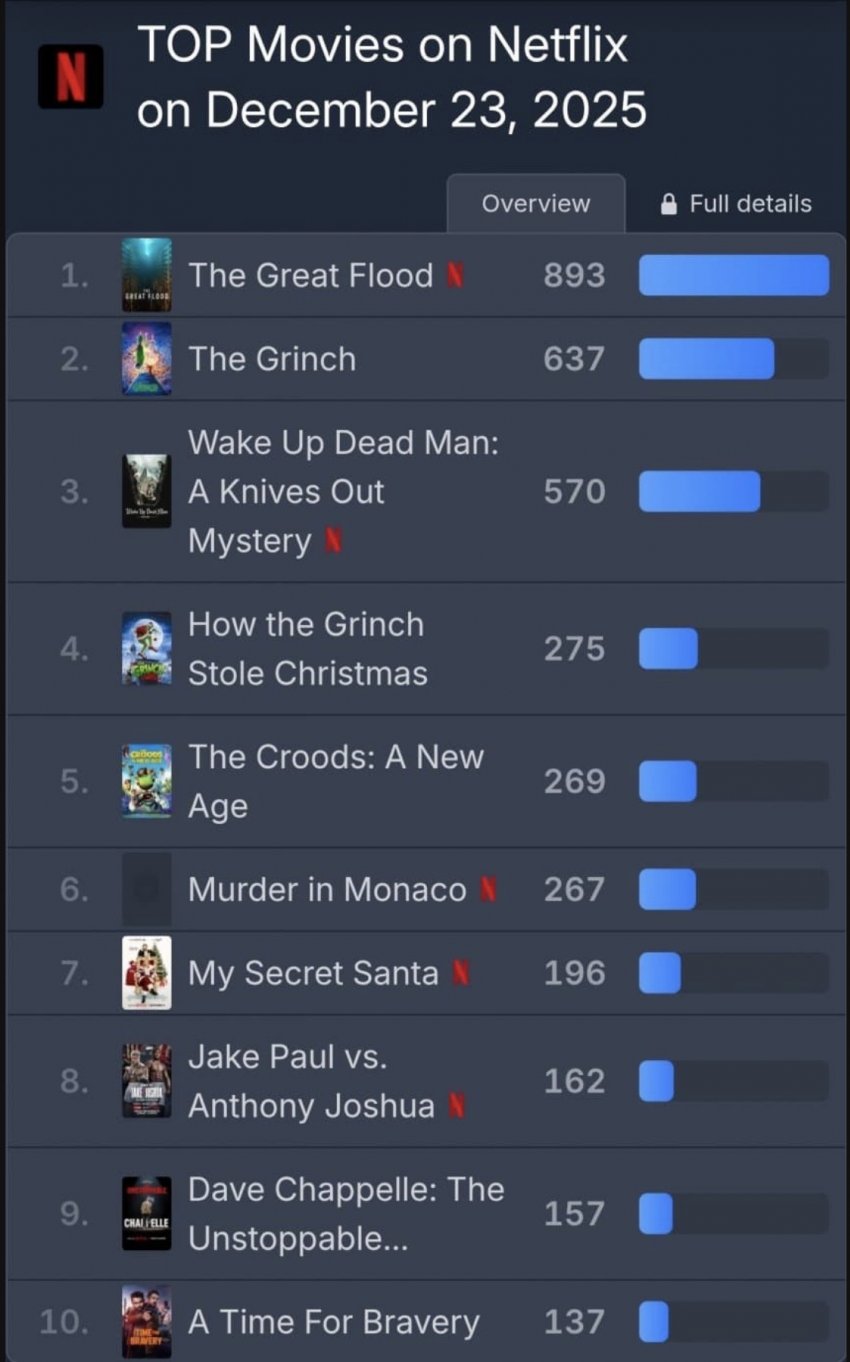Open the locked Full details tab
850x1362 pixels.
pyautogui.click(x=736, y=204)
